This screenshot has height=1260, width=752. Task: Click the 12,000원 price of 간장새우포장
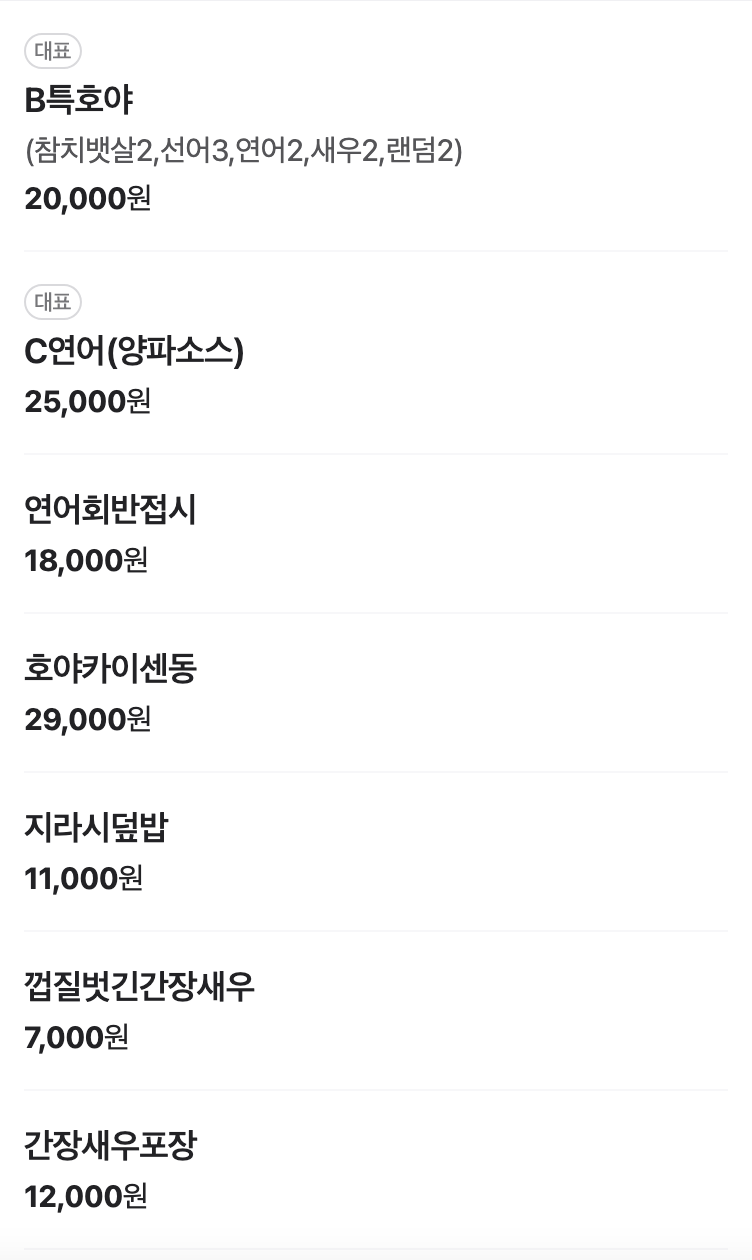(x=85, y=1195)
